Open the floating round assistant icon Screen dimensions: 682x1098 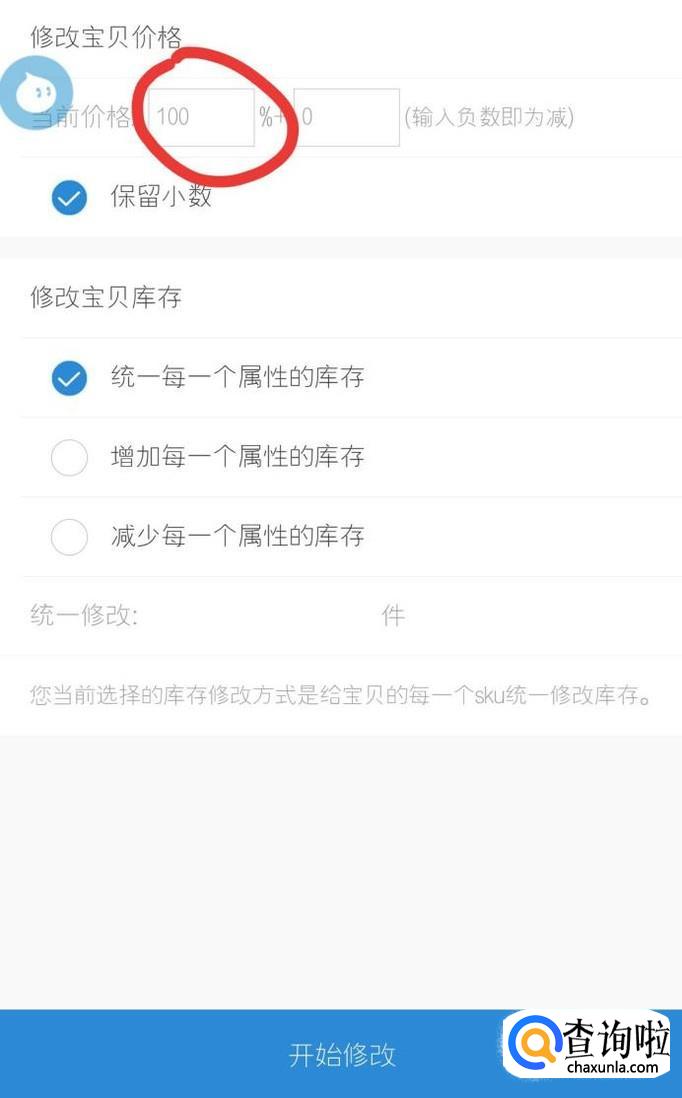coord(37,92)
